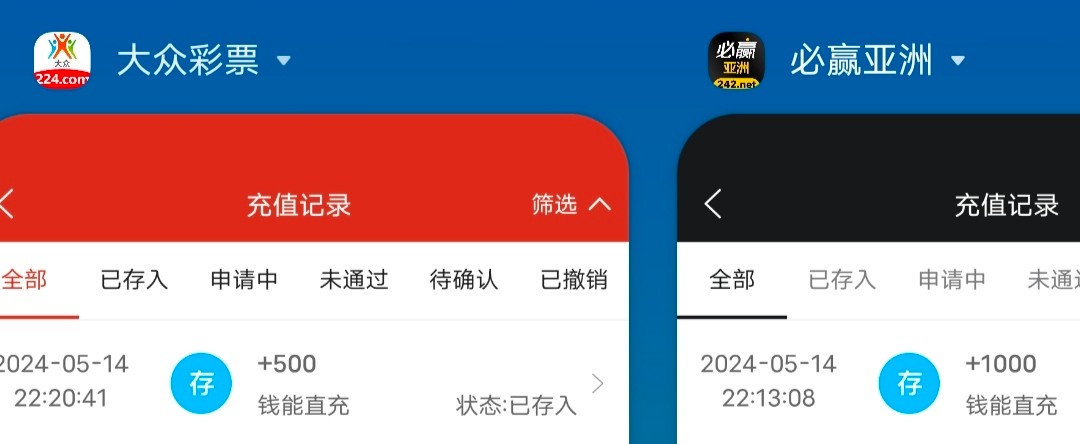Open the 必赢亚洲 recent app card

(880, 300)
